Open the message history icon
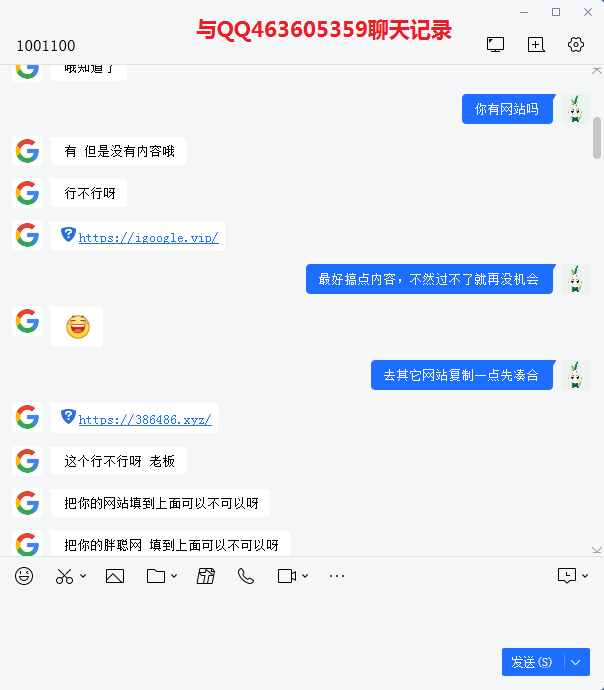 [567, 576]
